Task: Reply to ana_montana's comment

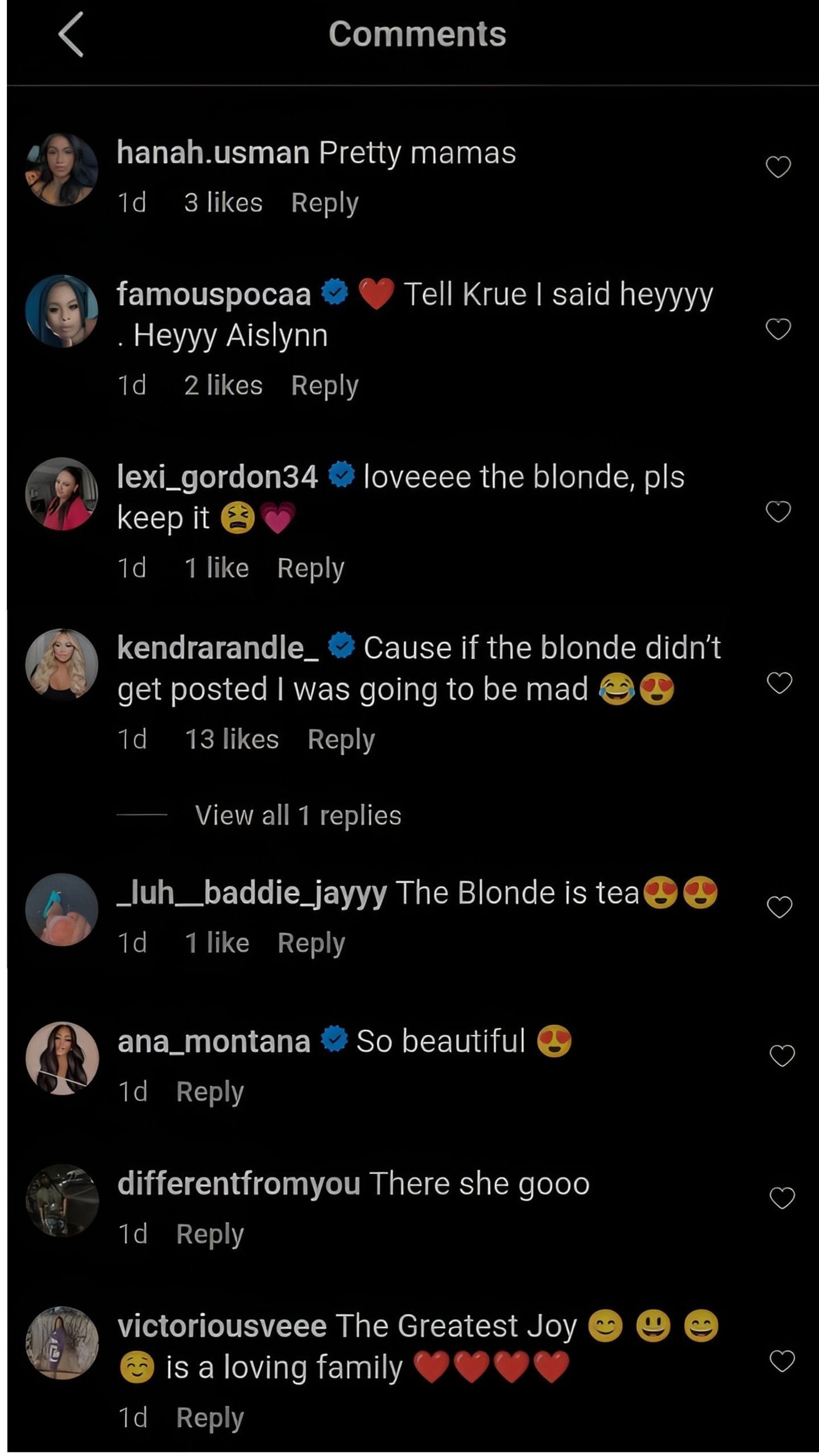Action: [x=210, y=1091]
